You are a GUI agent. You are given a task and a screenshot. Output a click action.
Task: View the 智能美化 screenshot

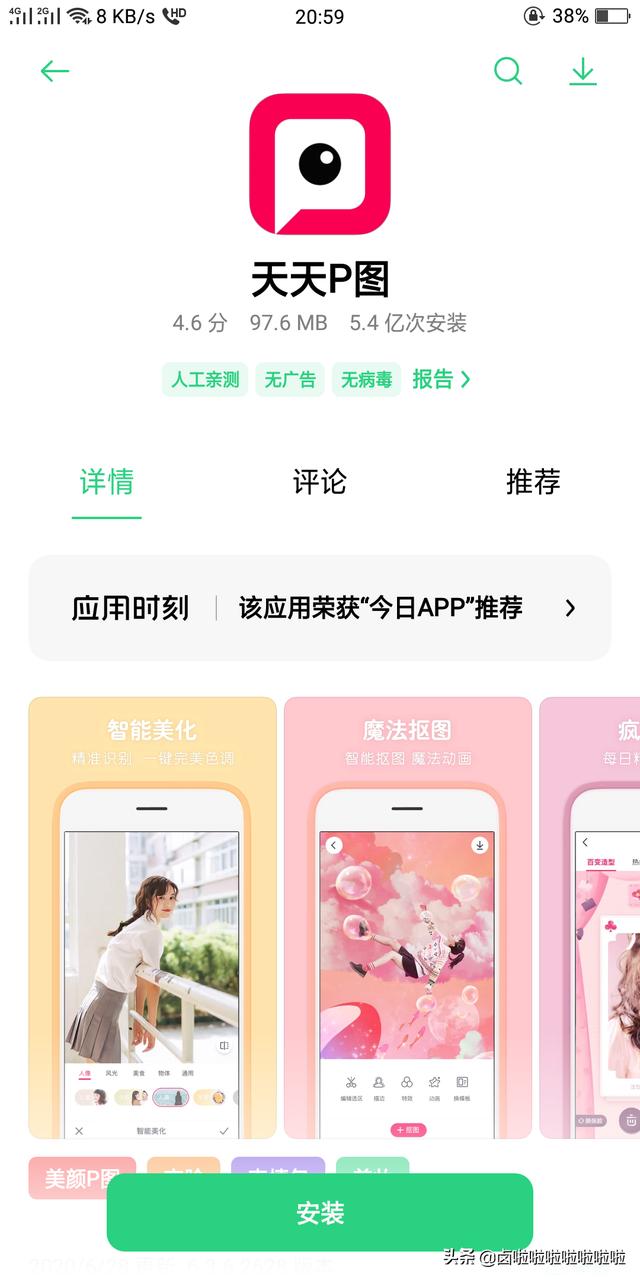[152, 917]
